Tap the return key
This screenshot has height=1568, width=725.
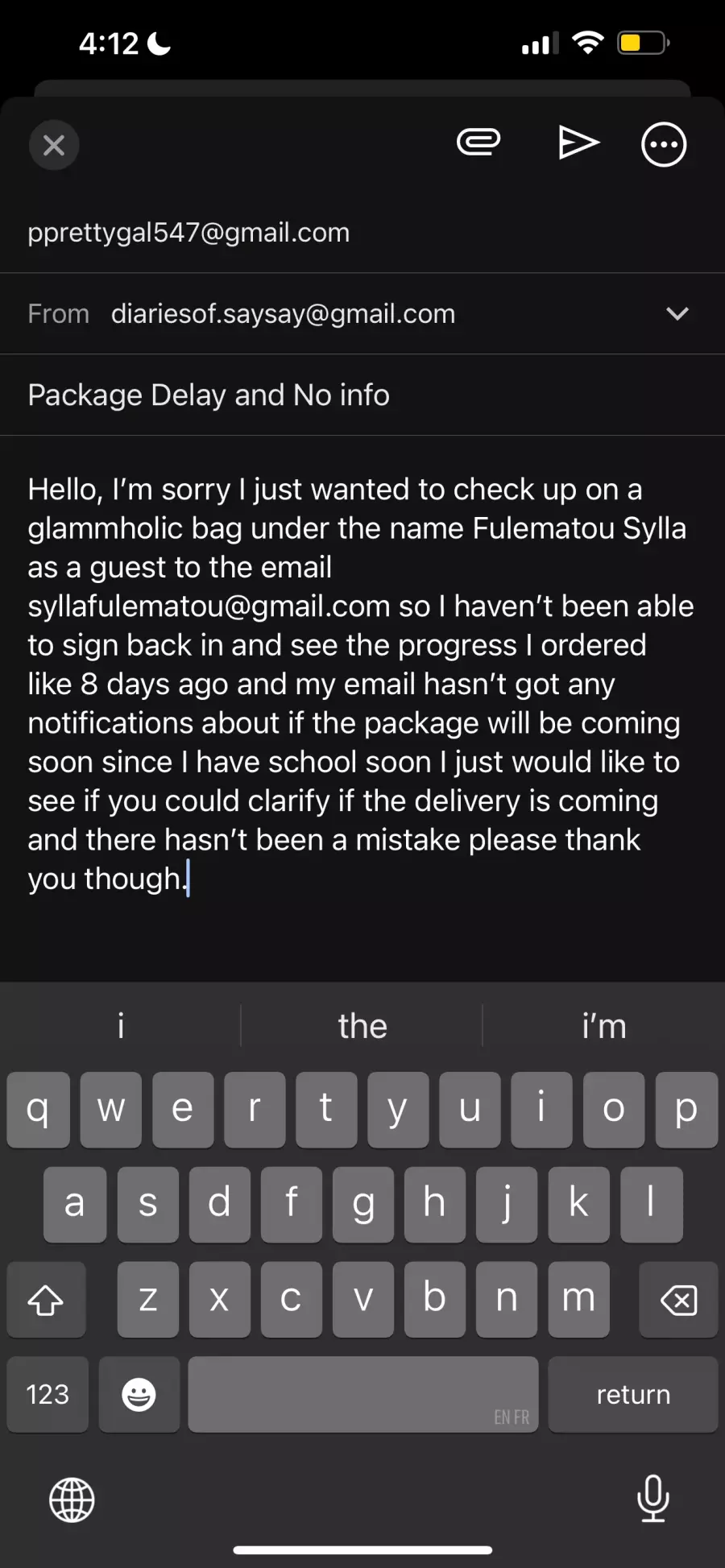tap(632, 1394)
